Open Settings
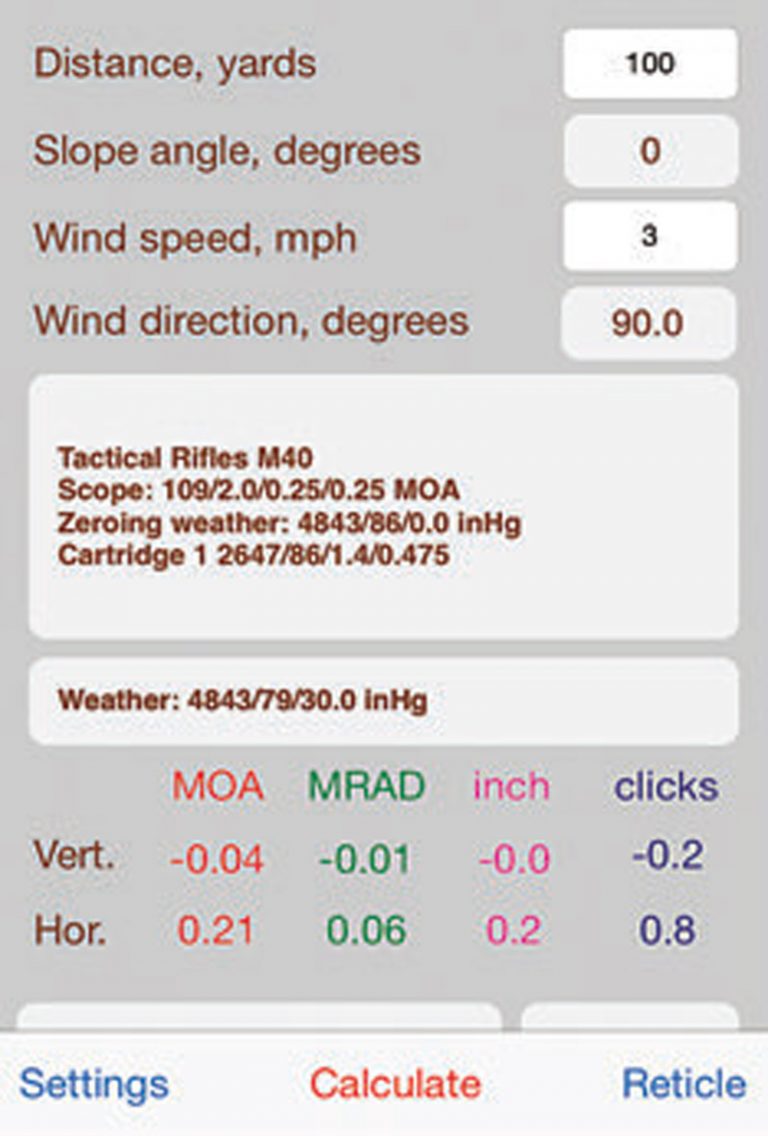This screenshot has width=768, height=1136. 94,1084
